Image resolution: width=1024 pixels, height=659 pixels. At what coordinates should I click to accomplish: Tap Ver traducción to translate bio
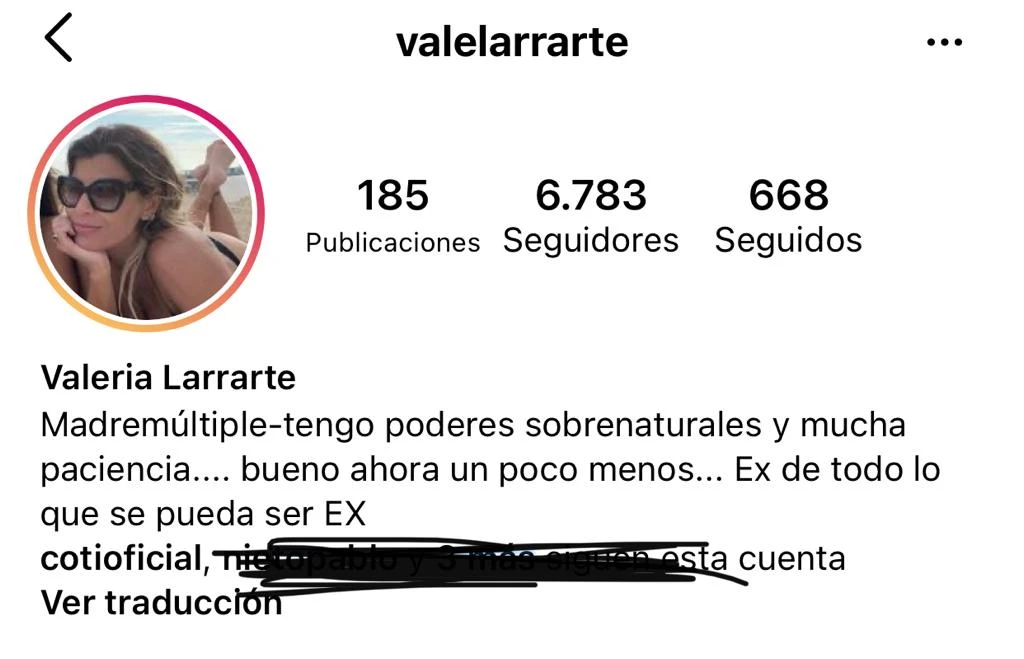pyautogui.click(x=160, y=603)
